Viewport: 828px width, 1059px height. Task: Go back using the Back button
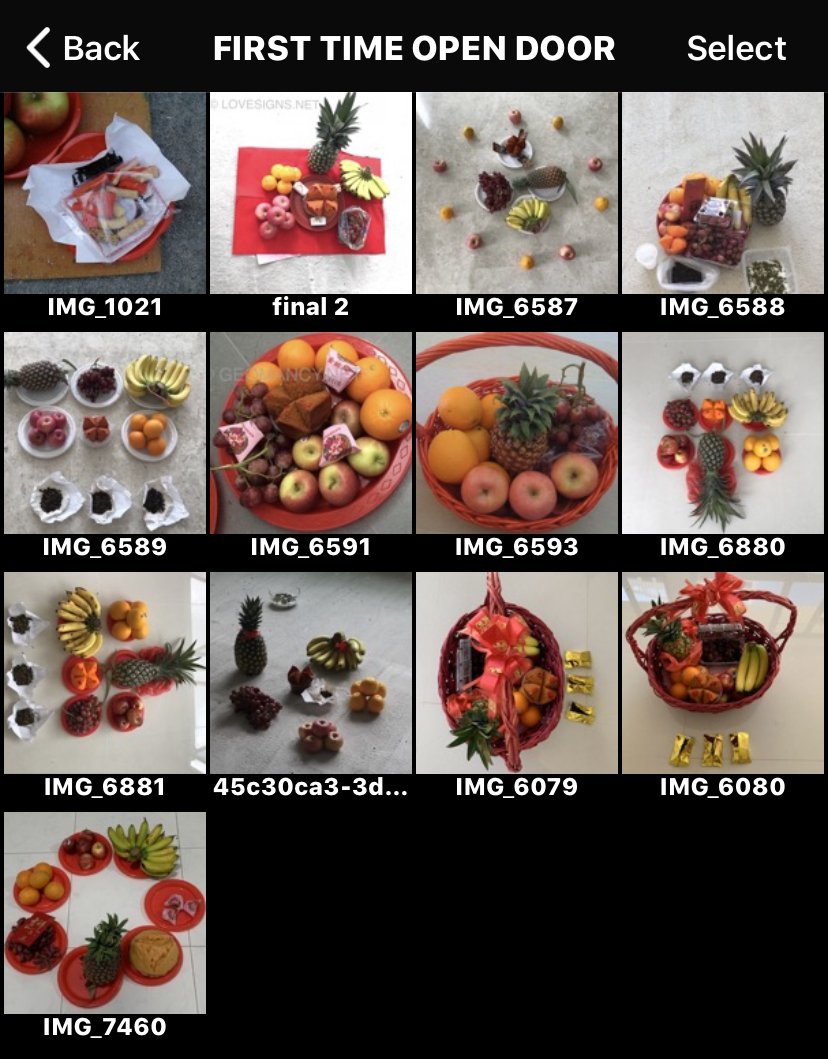click(83, 48)
